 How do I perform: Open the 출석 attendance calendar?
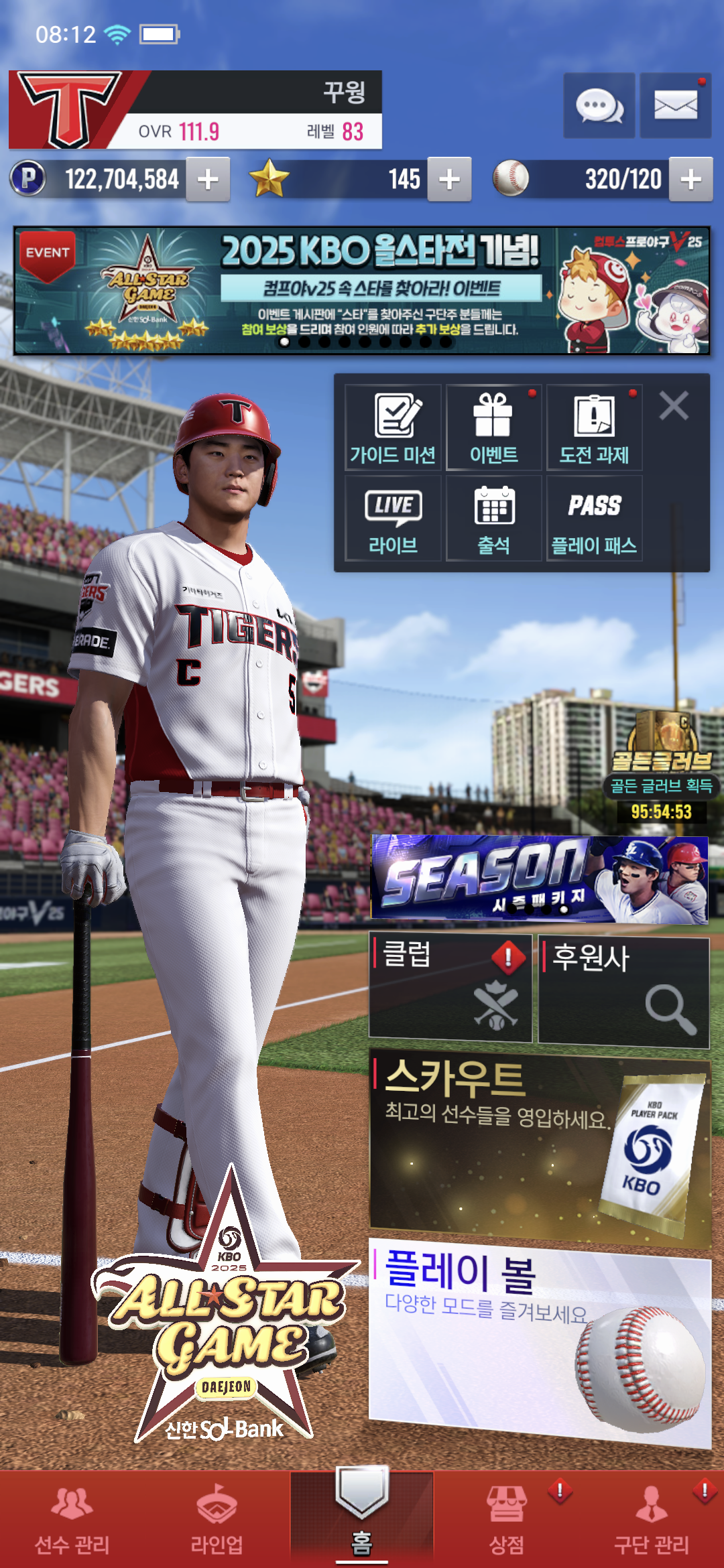point(493,519)
